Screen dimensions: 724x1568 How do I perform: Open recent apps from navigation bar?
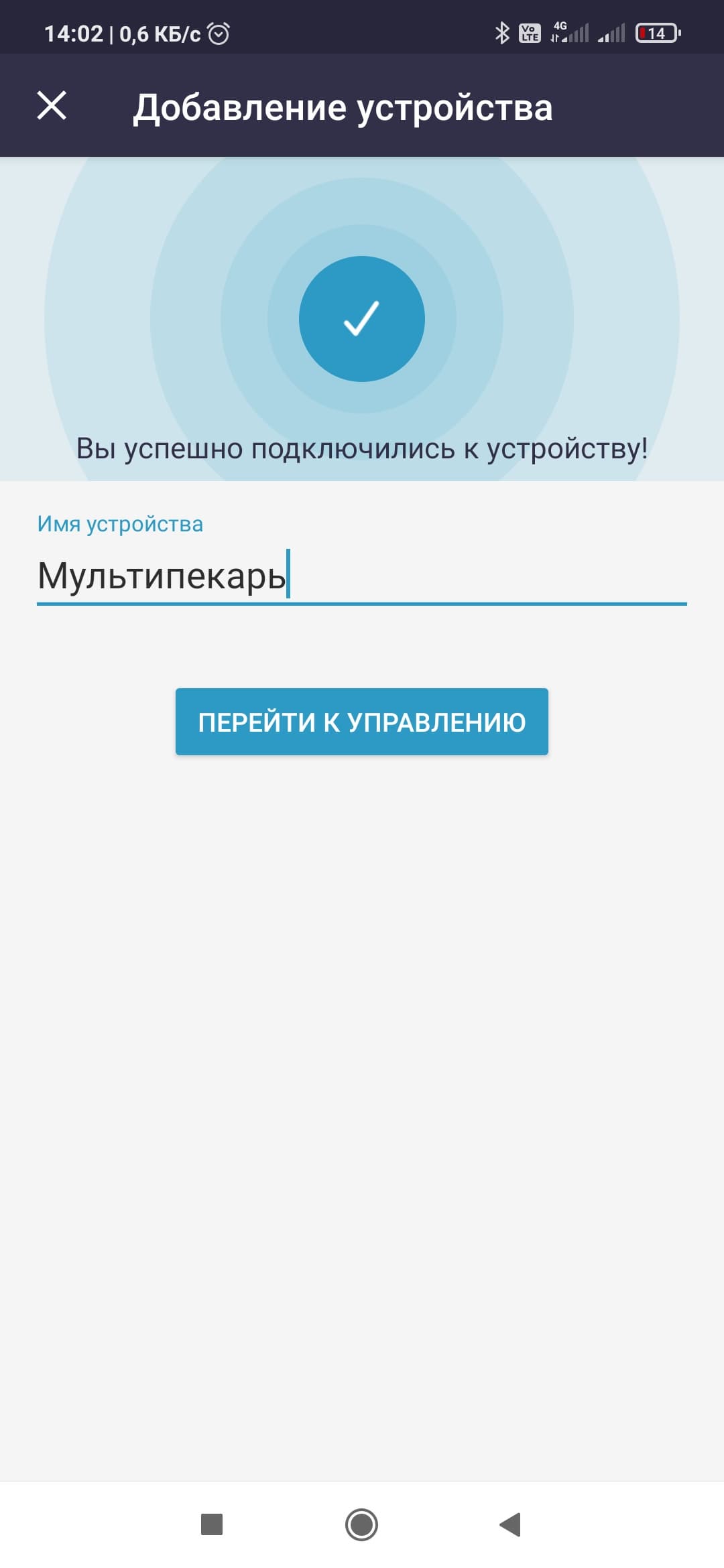click(x=212, y=1524)
